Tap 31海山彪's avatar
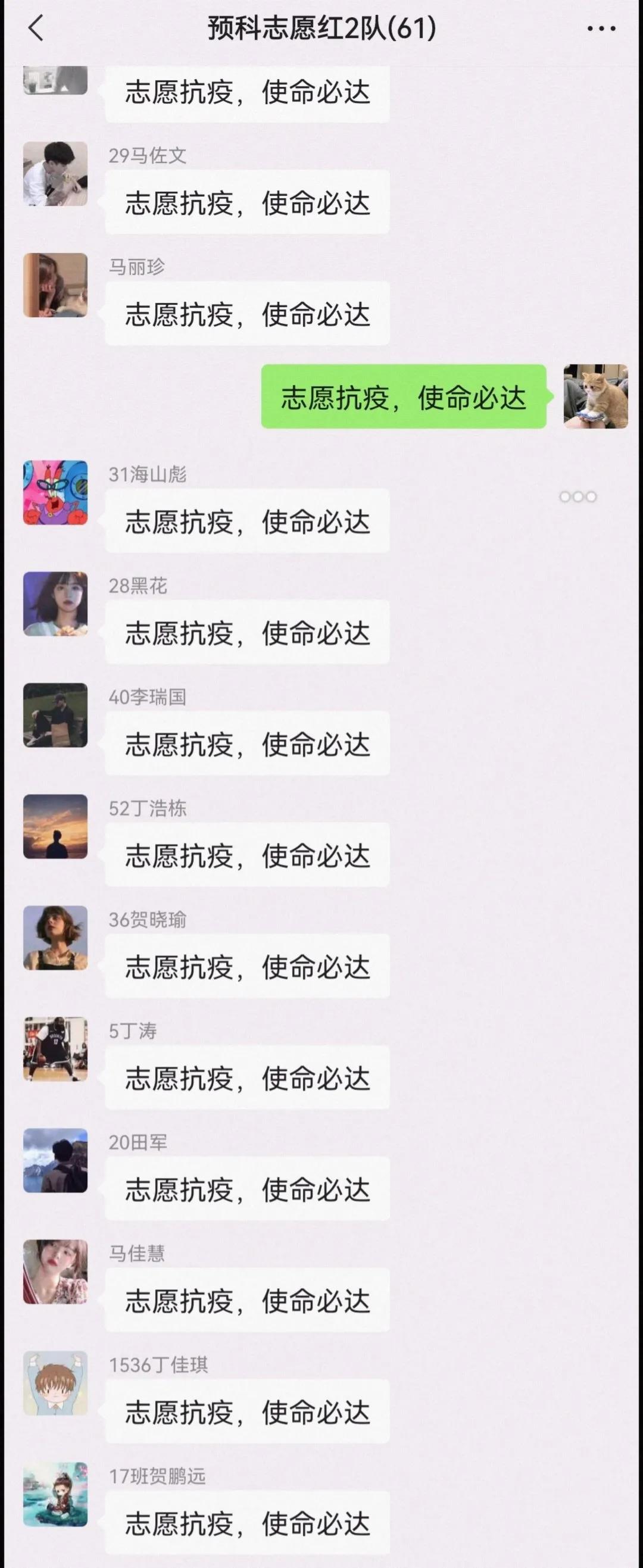 click(55, 492)
